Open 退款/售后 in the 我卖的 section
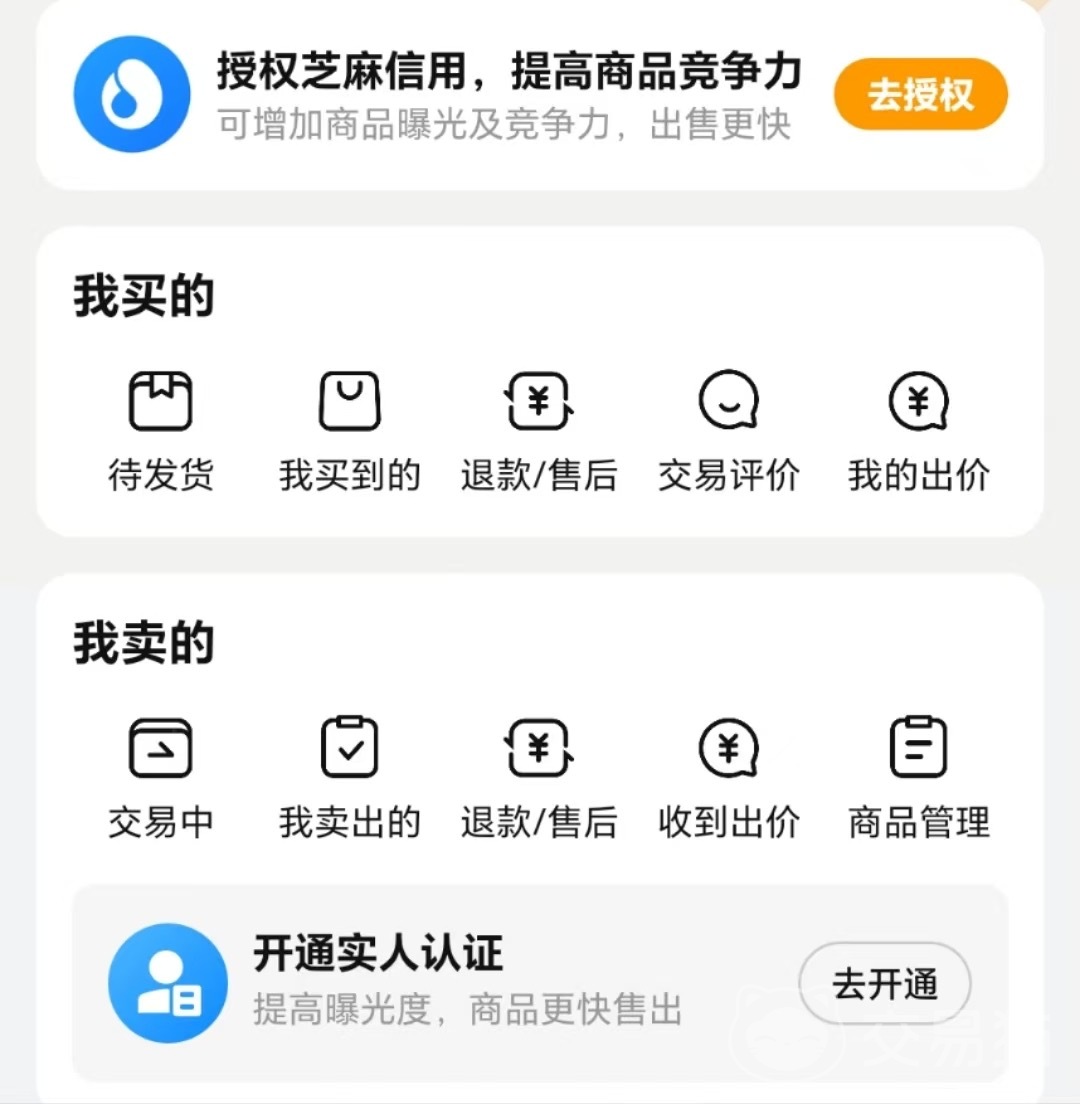Viewport: 1080px width, 1104px height. click(x=538, y=775)
